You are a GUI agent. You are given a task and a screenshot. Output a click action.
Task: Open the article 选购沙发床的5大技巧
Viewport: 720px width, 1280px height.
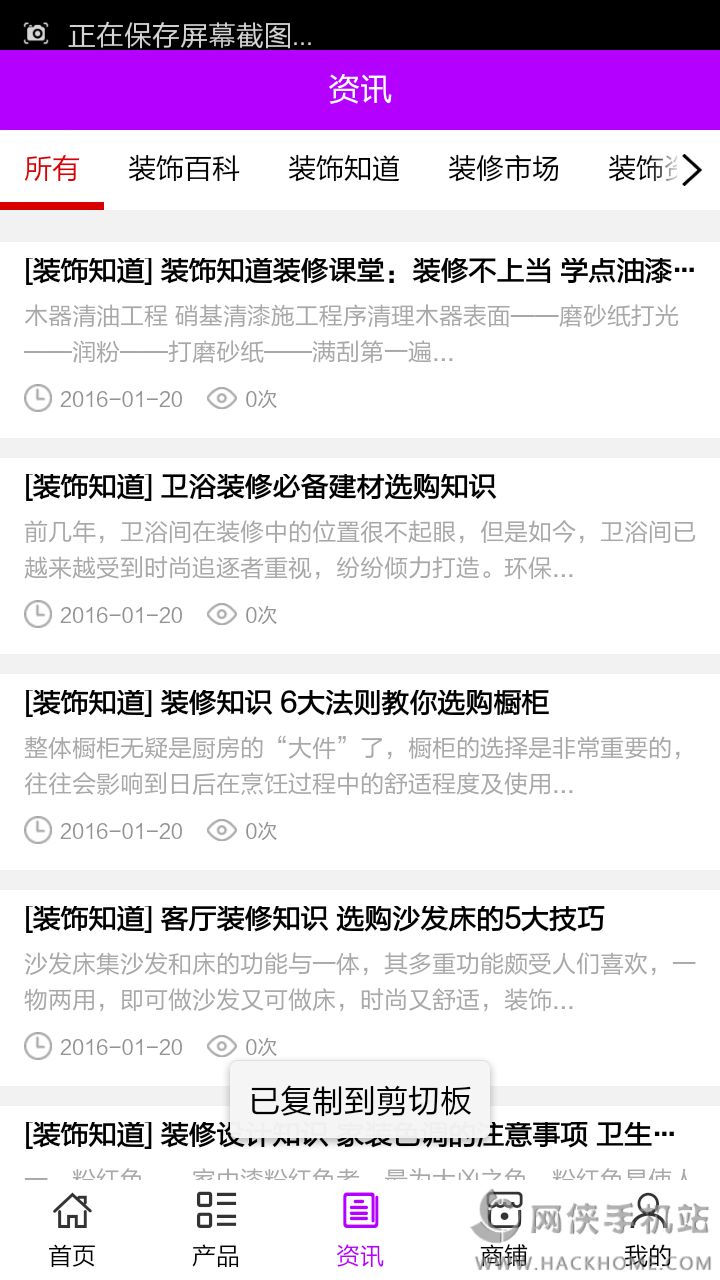(360, 987)
